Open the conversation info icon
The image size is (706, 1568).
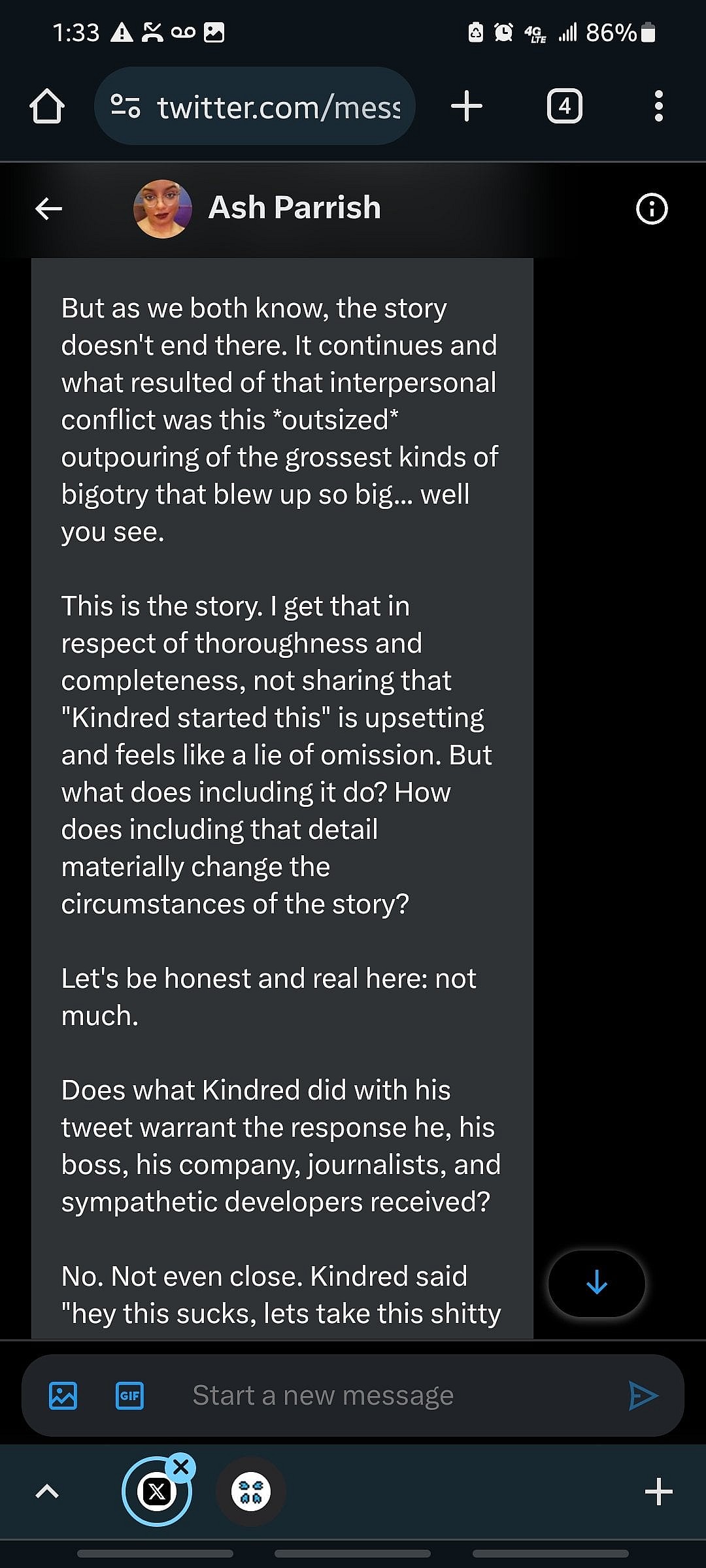(651, 209)
